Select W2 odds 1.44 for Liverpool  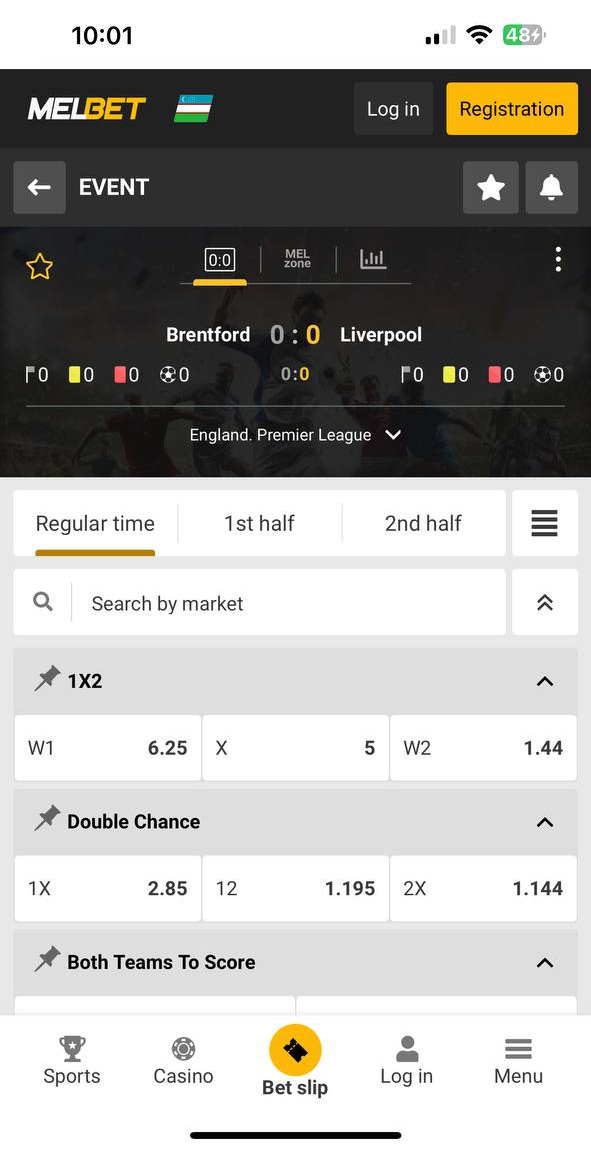(x=483, y=748)
